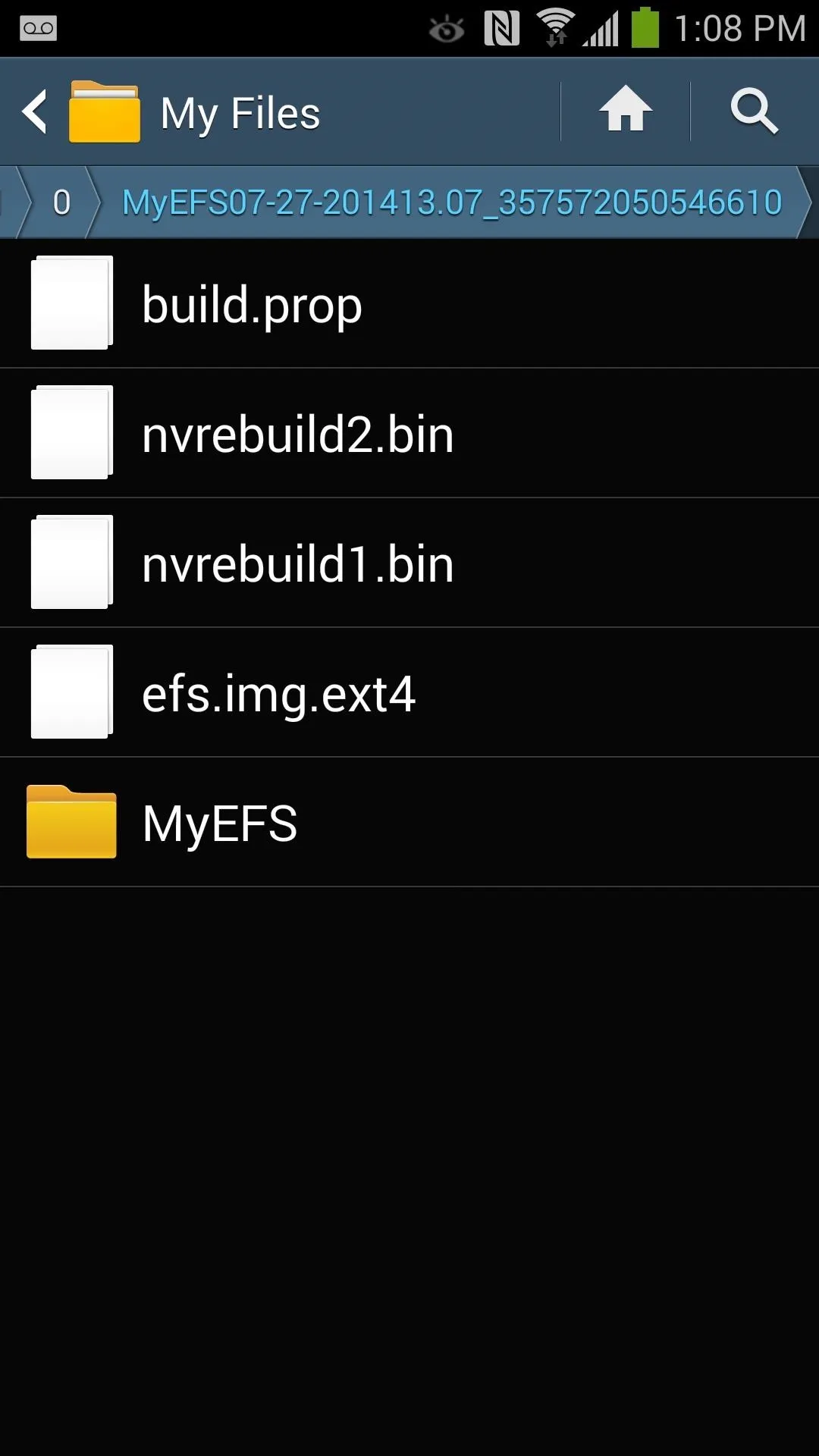Open the efs.img.ext4 file
Screen dimensions: 819x1456
point(409,693)
